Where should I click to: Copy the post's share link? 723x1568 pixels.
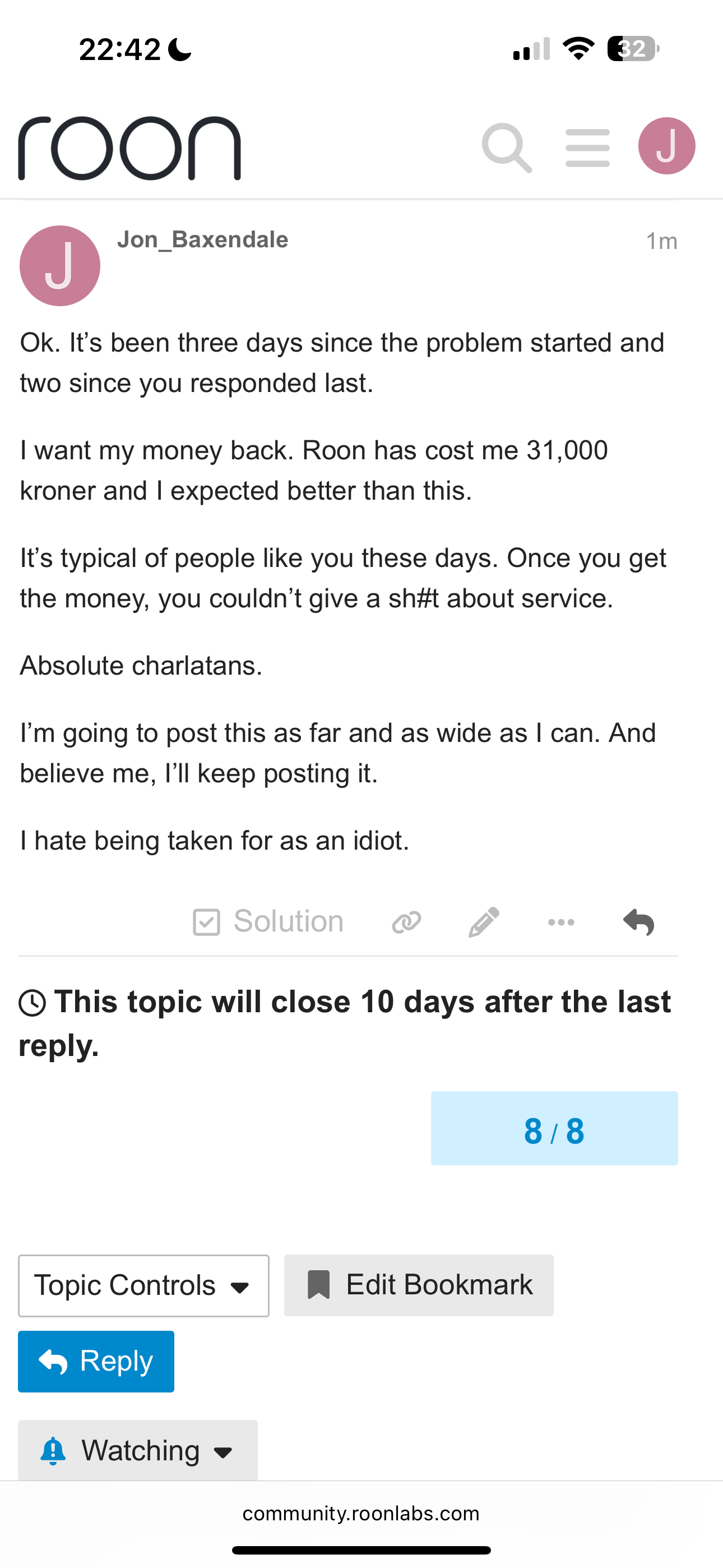coord(406,922)
